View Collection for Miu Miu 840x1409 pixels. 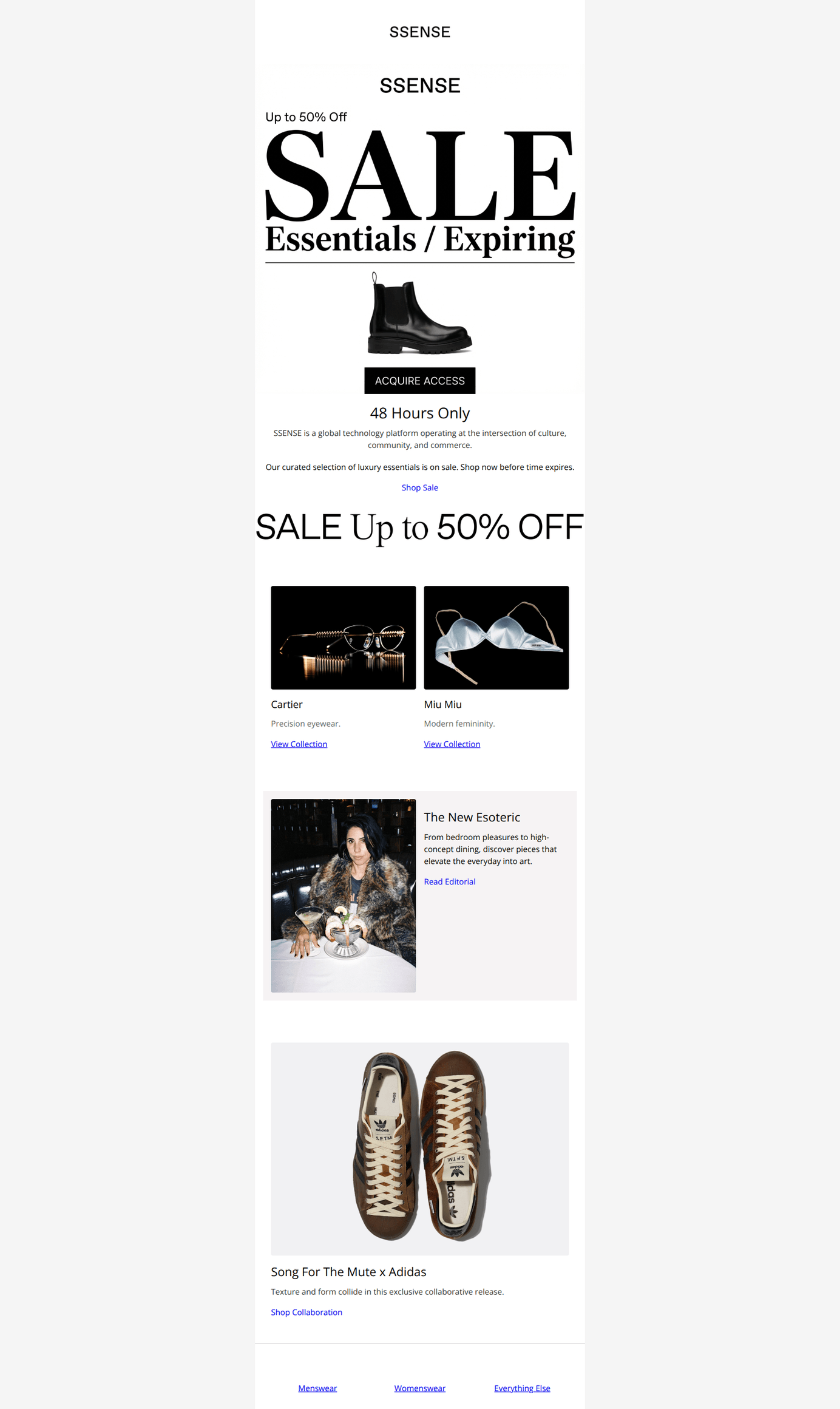point(452,744)
